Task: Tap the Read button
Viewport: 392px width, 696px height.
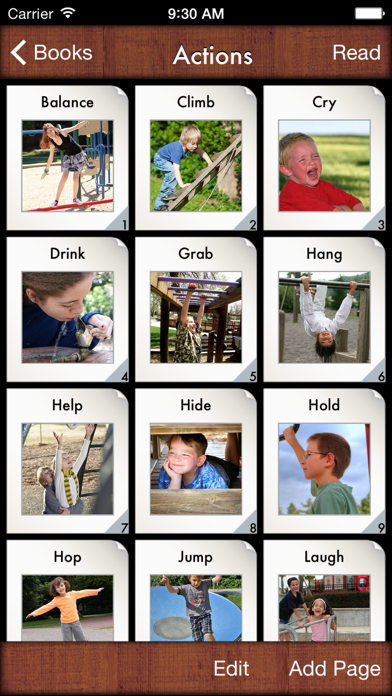Action: (x=356, y=52)
